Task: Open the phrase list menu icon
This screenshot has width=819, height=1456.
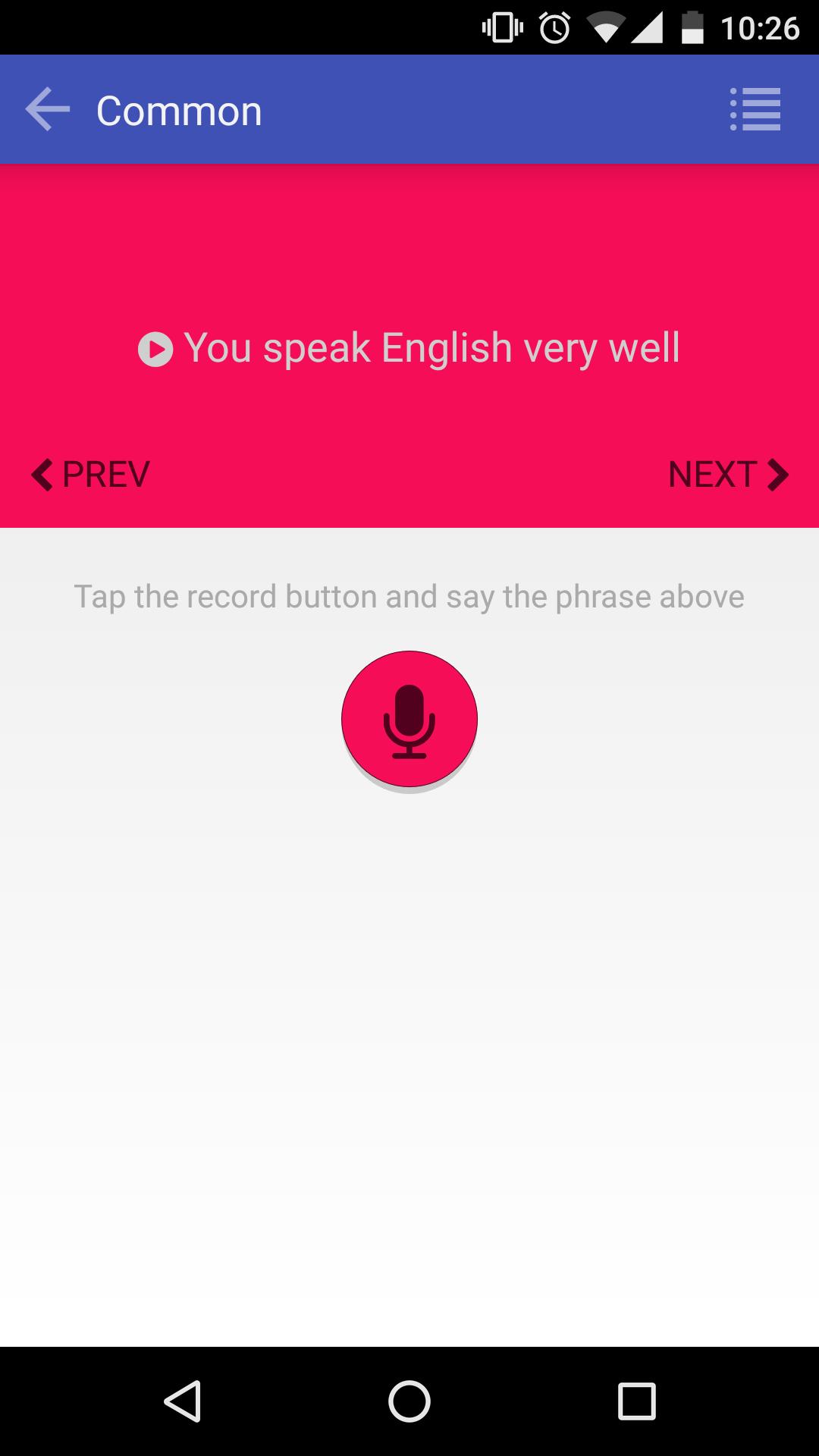Action: [x=756, y=111]
